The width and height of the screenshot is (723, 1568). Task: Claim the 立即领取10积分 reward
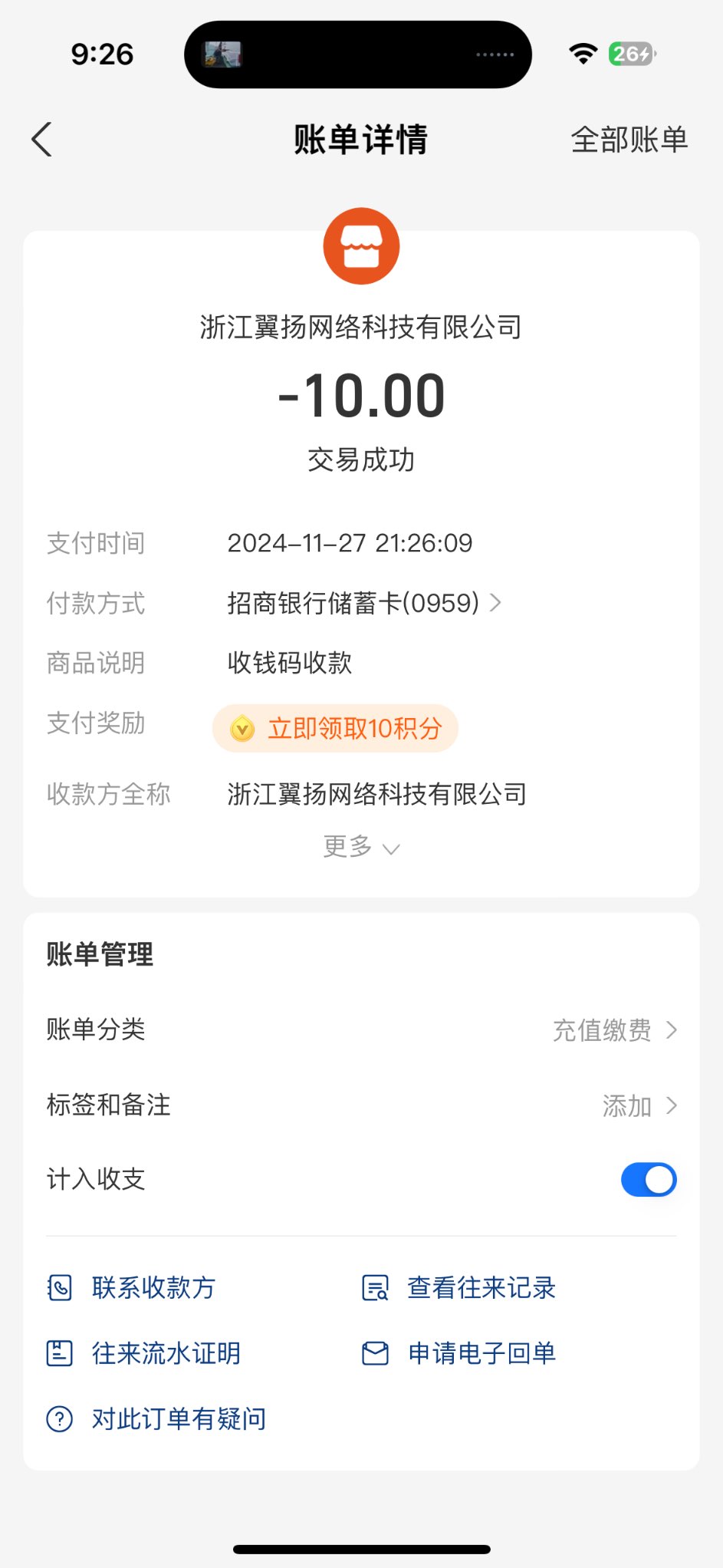336,728
